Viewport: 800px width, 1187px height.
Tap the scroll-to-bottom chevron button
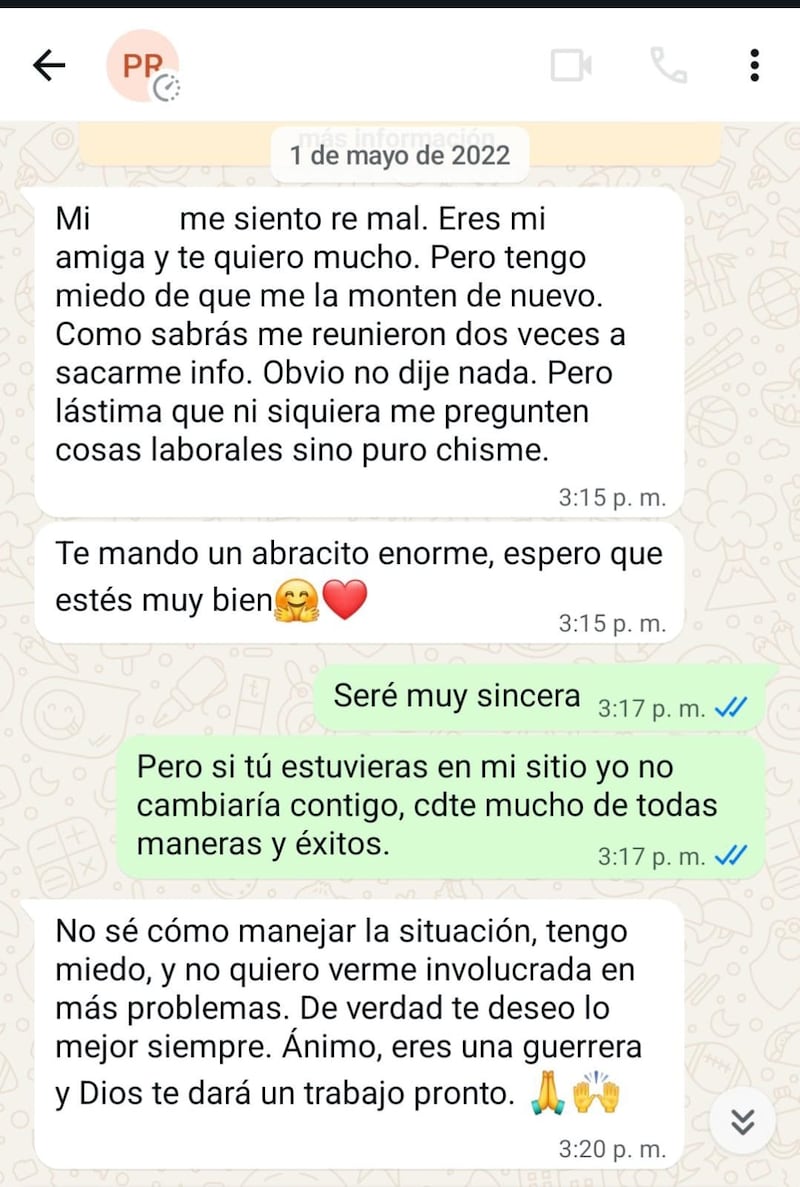(741, 1122)
